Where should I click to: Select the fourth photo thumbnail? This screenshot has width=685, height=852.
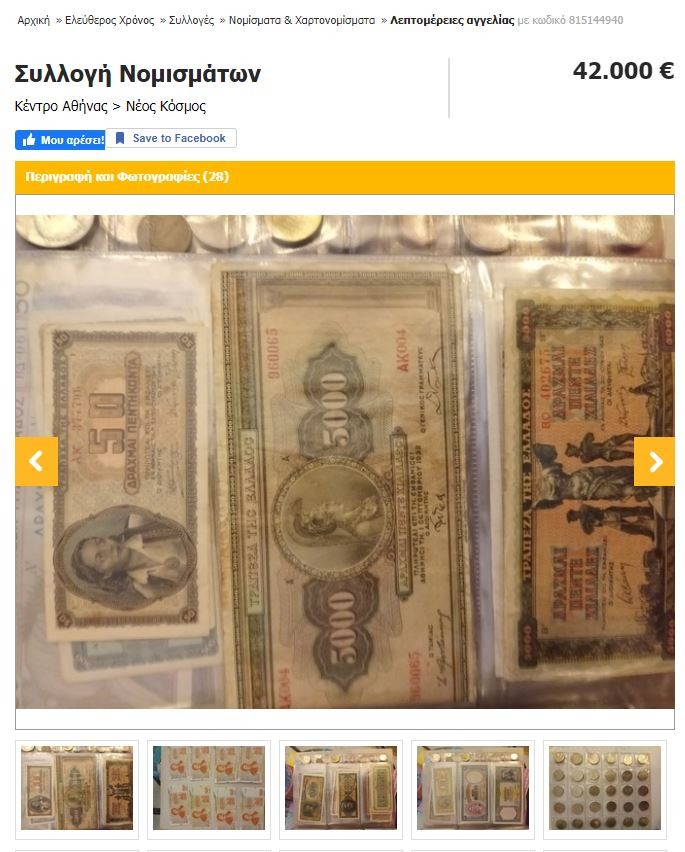(473, 787)
